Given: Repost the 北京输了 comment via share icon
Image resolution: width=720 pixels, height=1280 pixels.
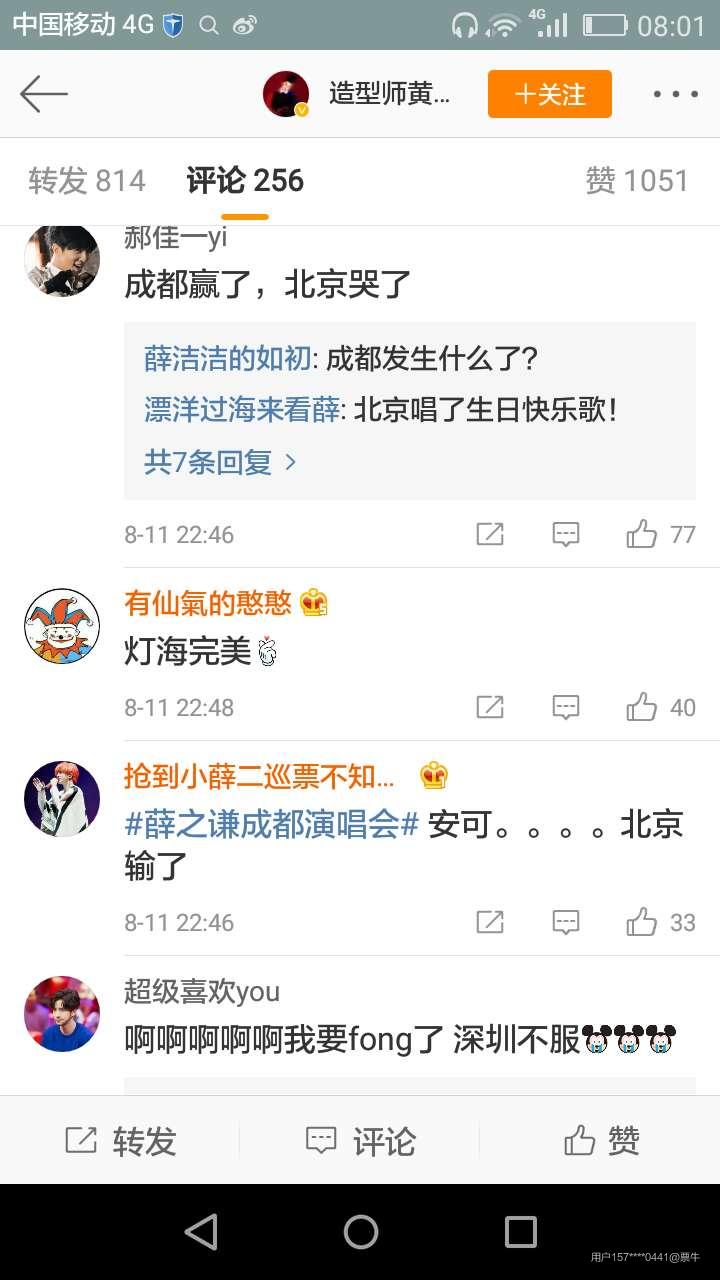Looking at the screenshot, I should click(490, 922).
